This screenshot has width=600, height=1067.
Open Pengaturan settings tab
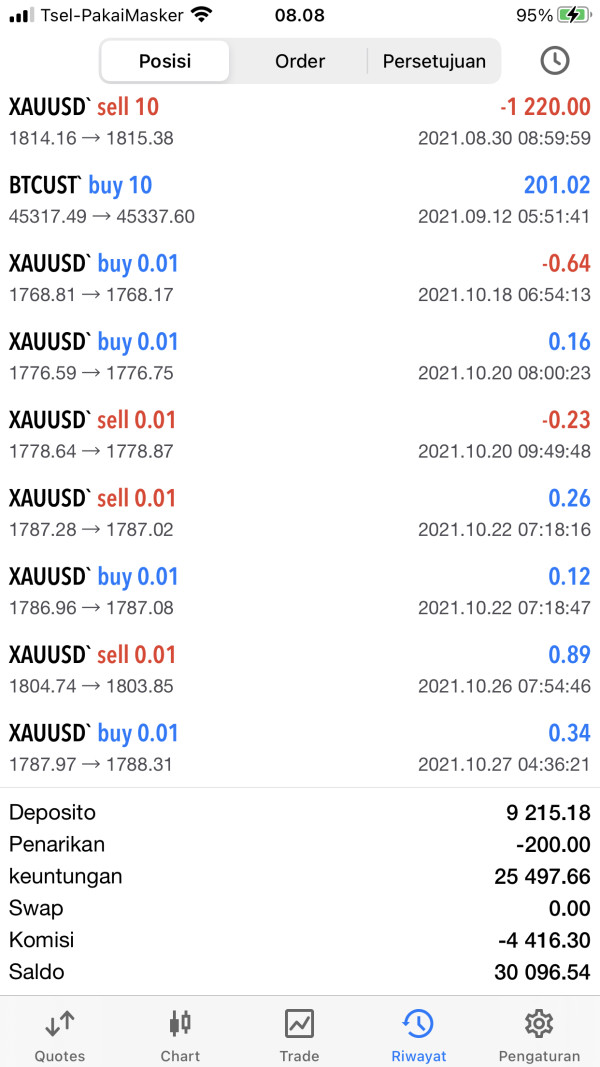point(539,1034)
